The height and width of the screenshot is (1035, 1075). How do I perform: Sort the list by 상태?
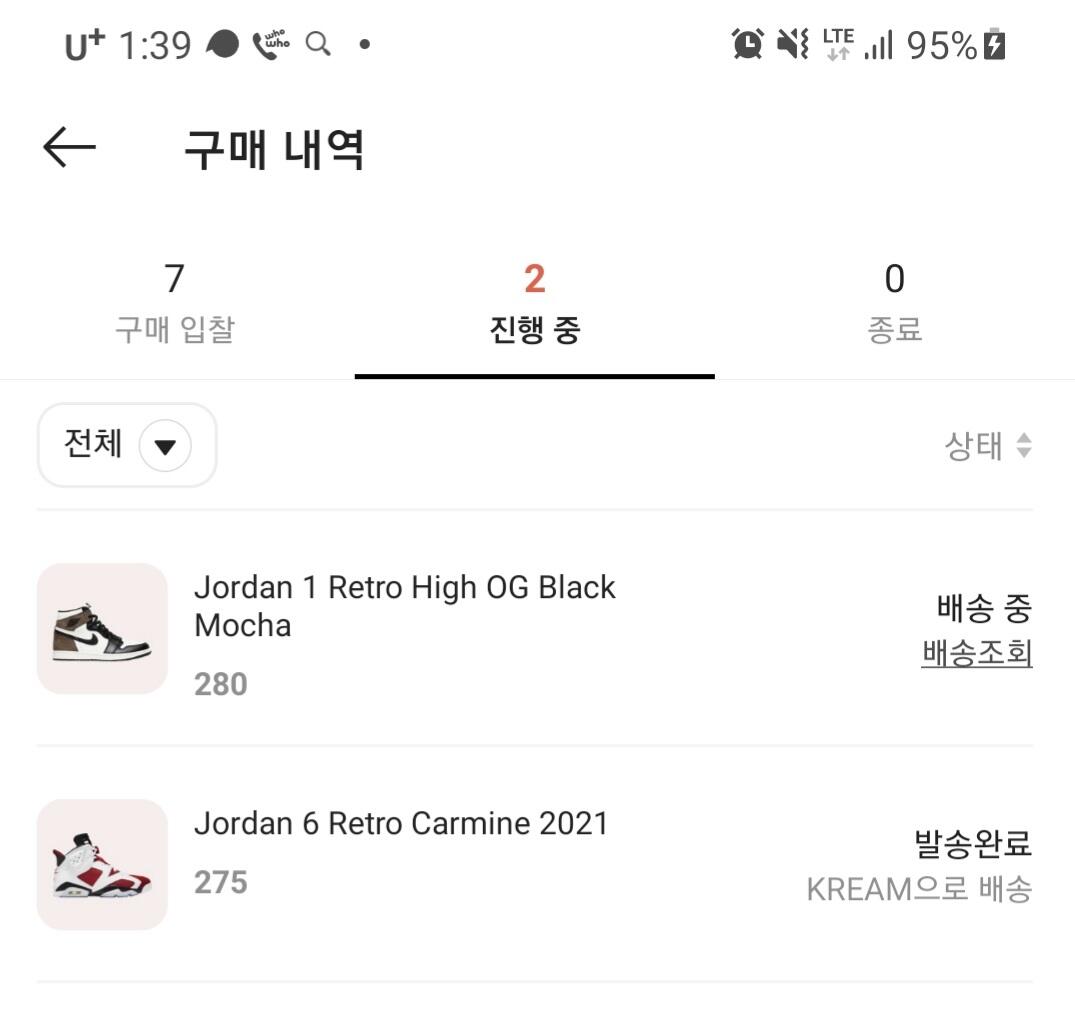tap(987, 446)
